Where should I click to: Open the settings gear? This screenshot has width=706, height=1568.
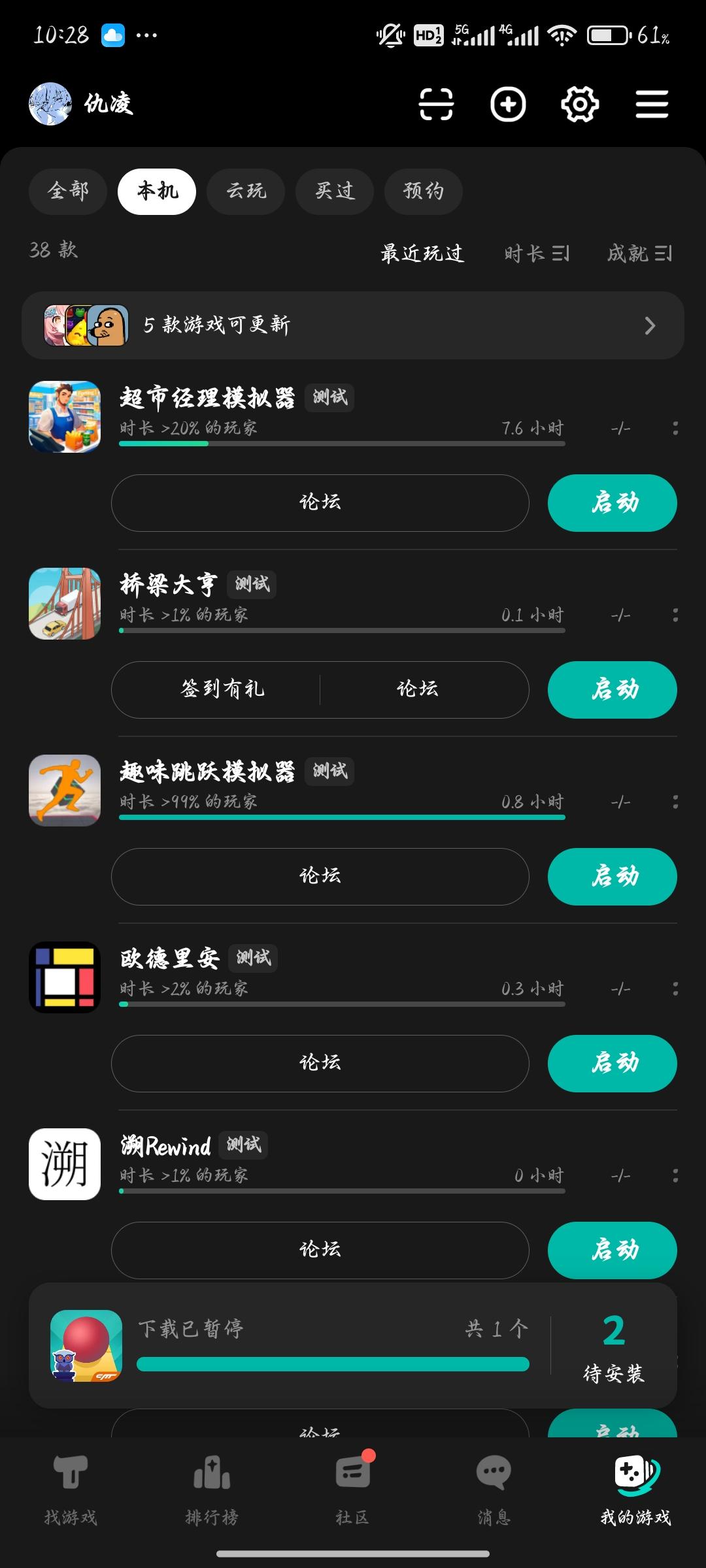580,105
